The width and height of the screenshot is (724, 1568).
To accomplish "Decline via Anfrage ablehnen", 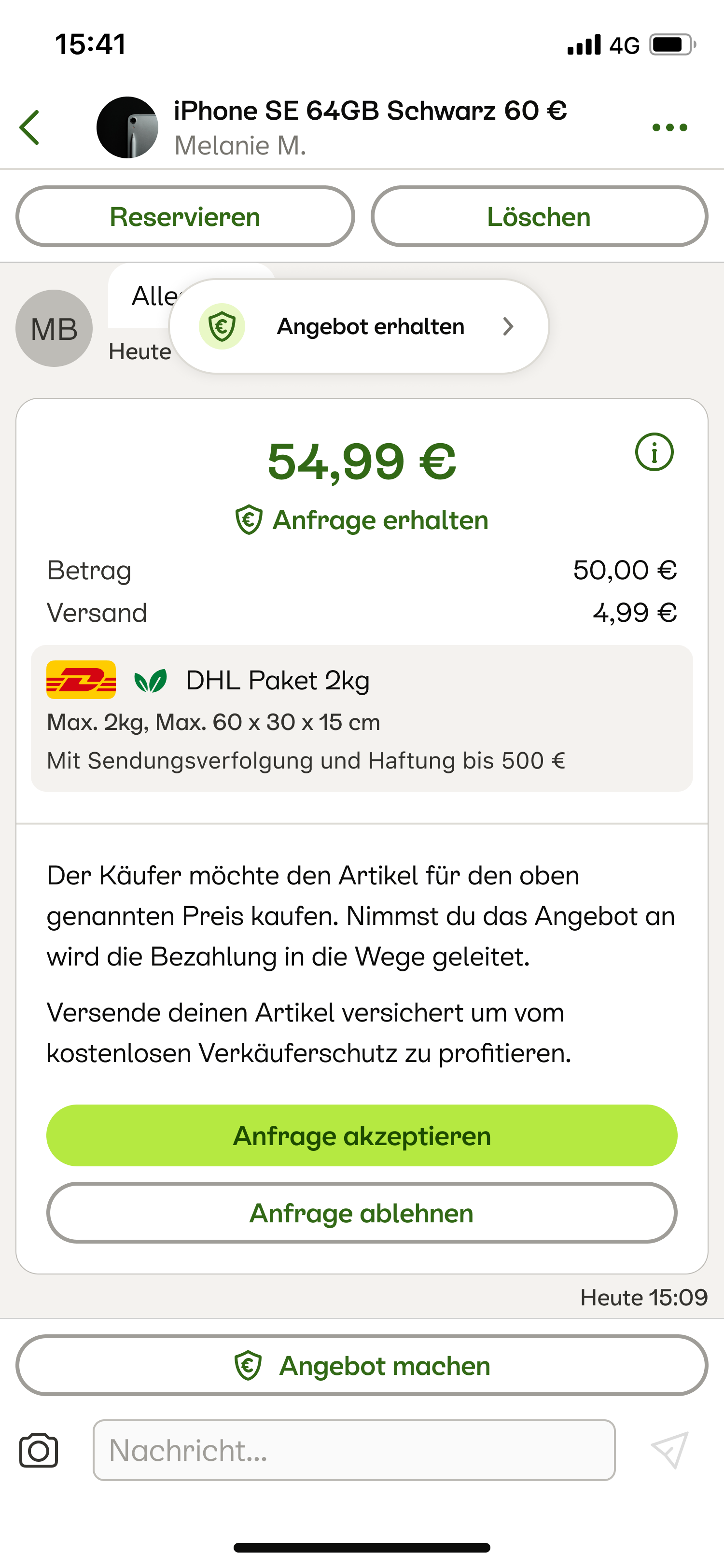I will pos(362,1213).
